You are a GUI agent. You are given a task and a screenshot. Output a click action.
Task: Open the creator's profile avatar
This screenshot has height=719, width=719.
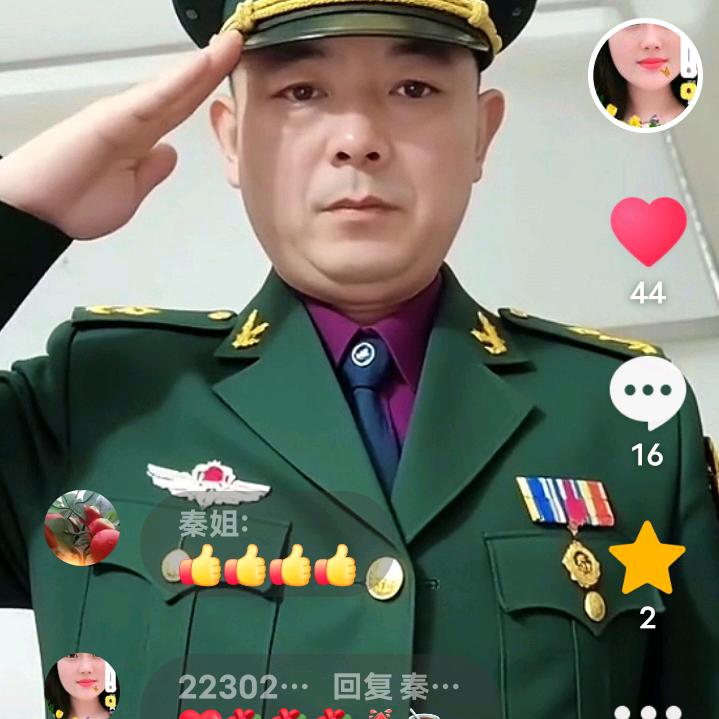pyautogui.click(x=645, y=75)
